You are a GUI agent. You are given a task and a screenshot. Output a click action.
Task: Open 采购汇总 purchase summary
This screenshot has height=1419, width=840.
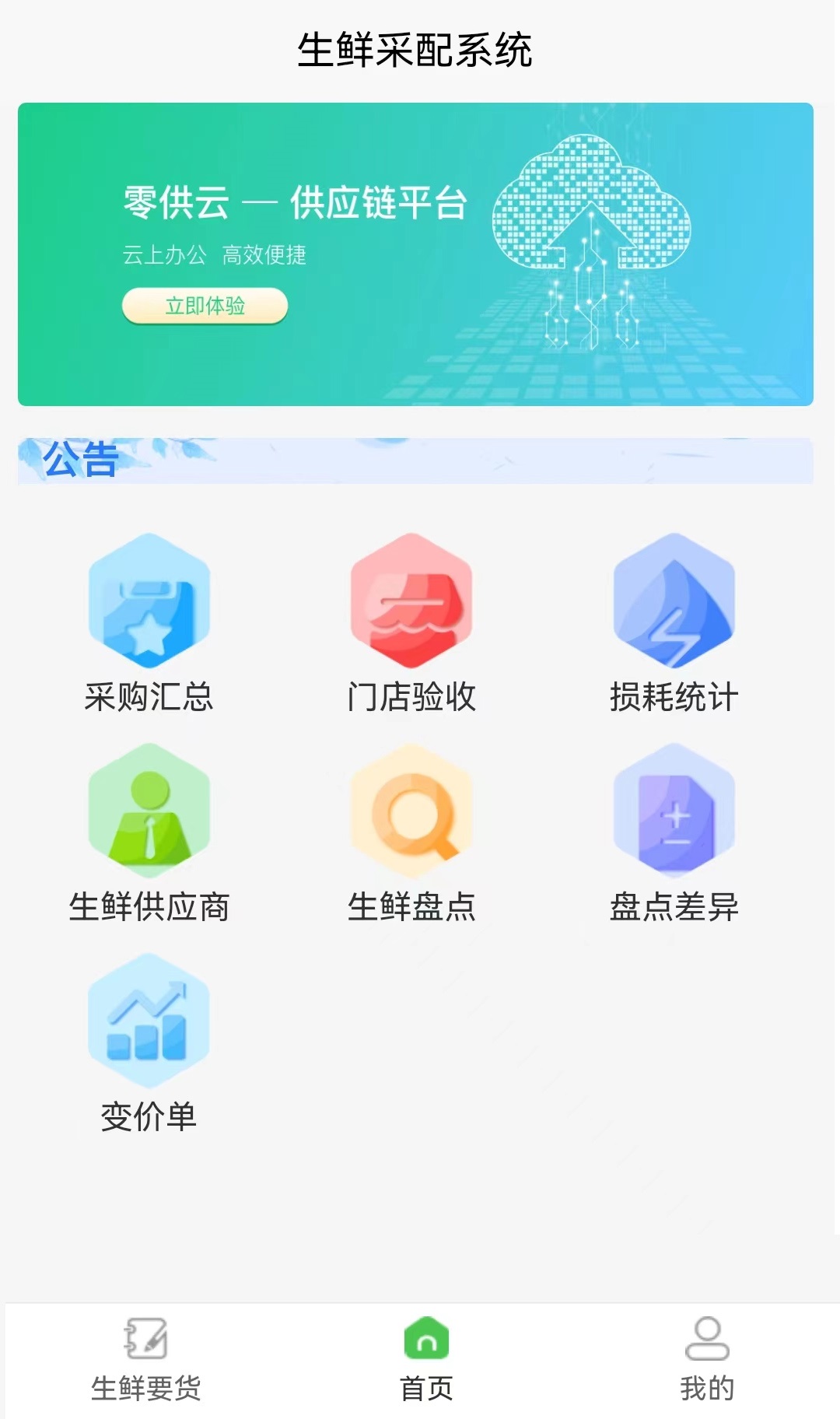click(149, 622)
